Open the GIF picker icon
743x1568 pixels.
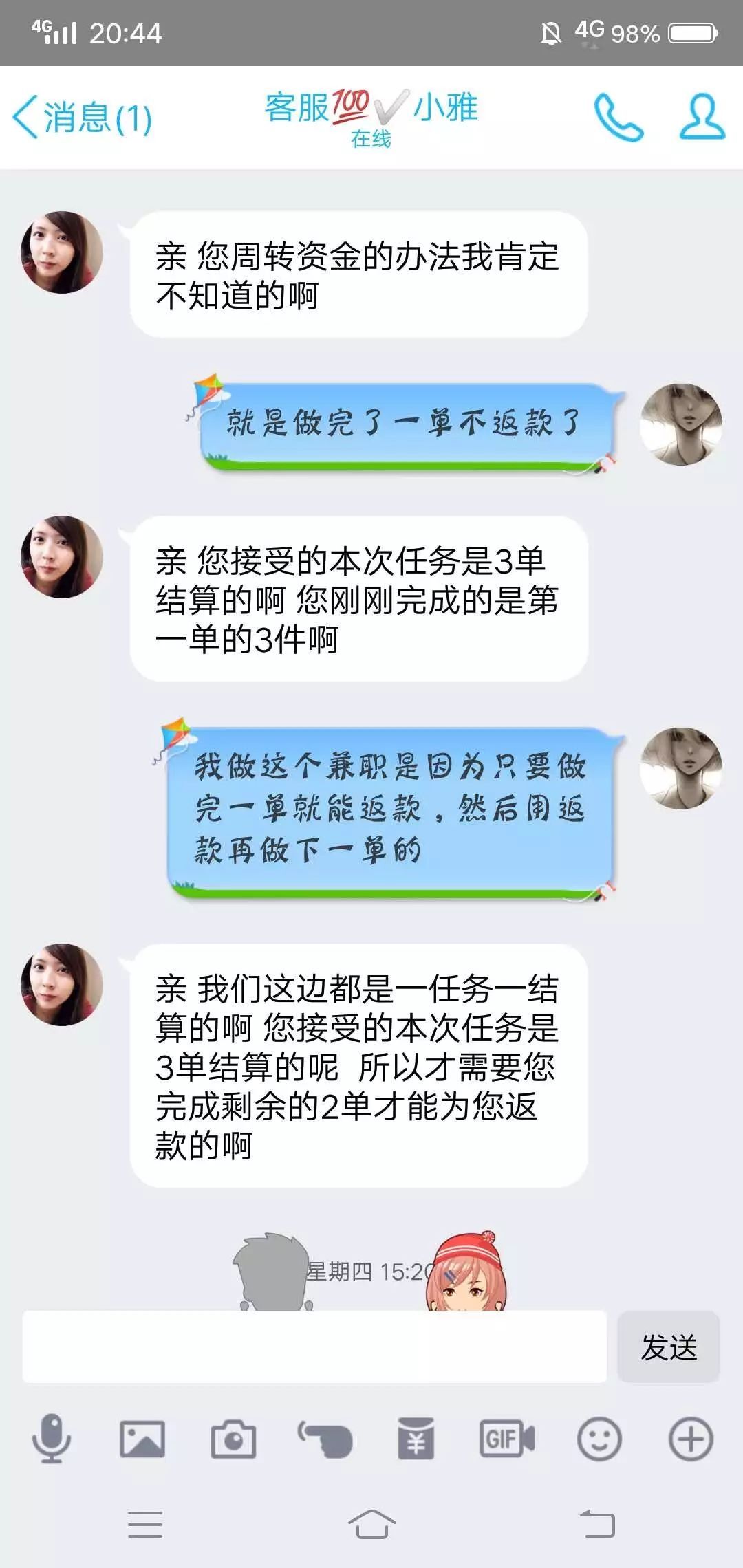click(x=506, y=1437)
